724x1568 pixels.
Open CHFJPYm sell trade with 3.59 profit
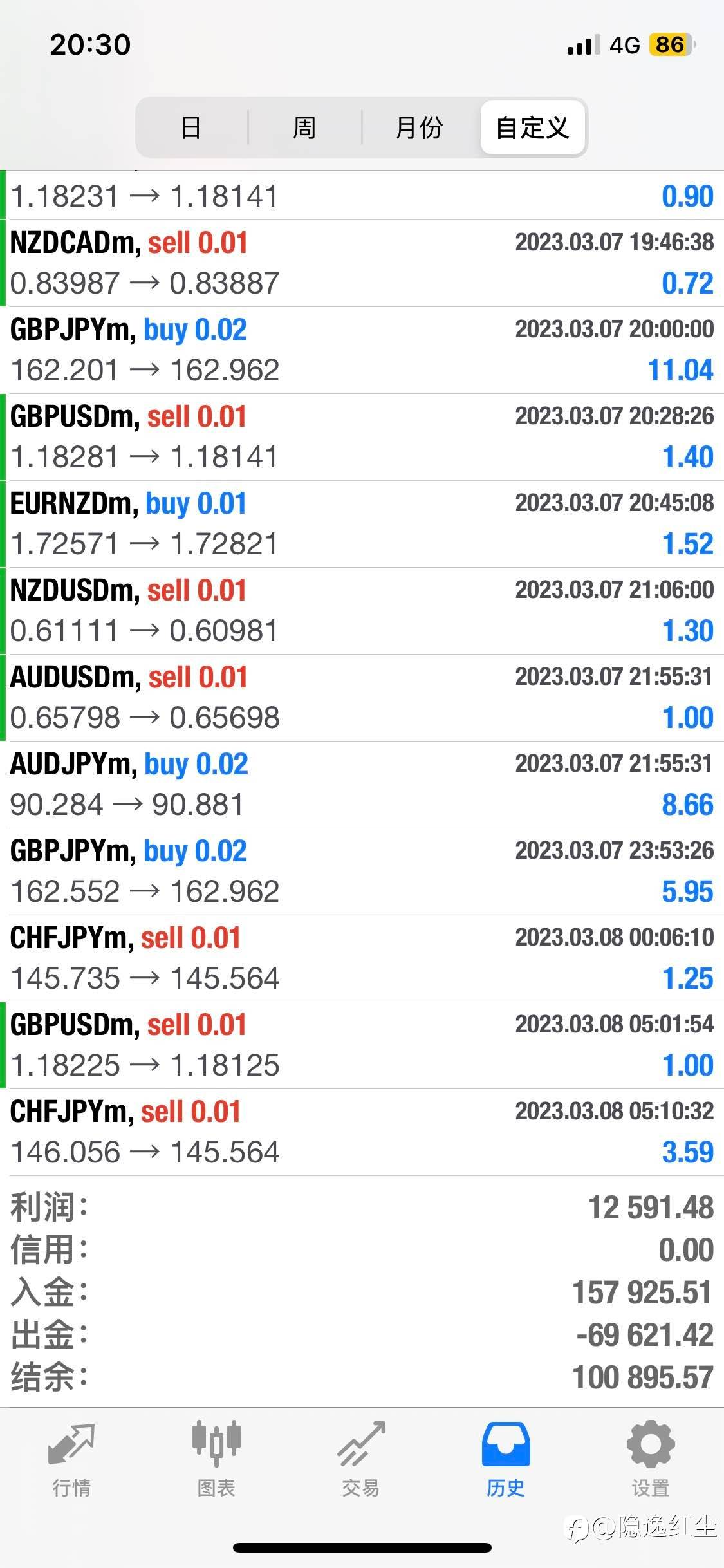[362, 1132]
